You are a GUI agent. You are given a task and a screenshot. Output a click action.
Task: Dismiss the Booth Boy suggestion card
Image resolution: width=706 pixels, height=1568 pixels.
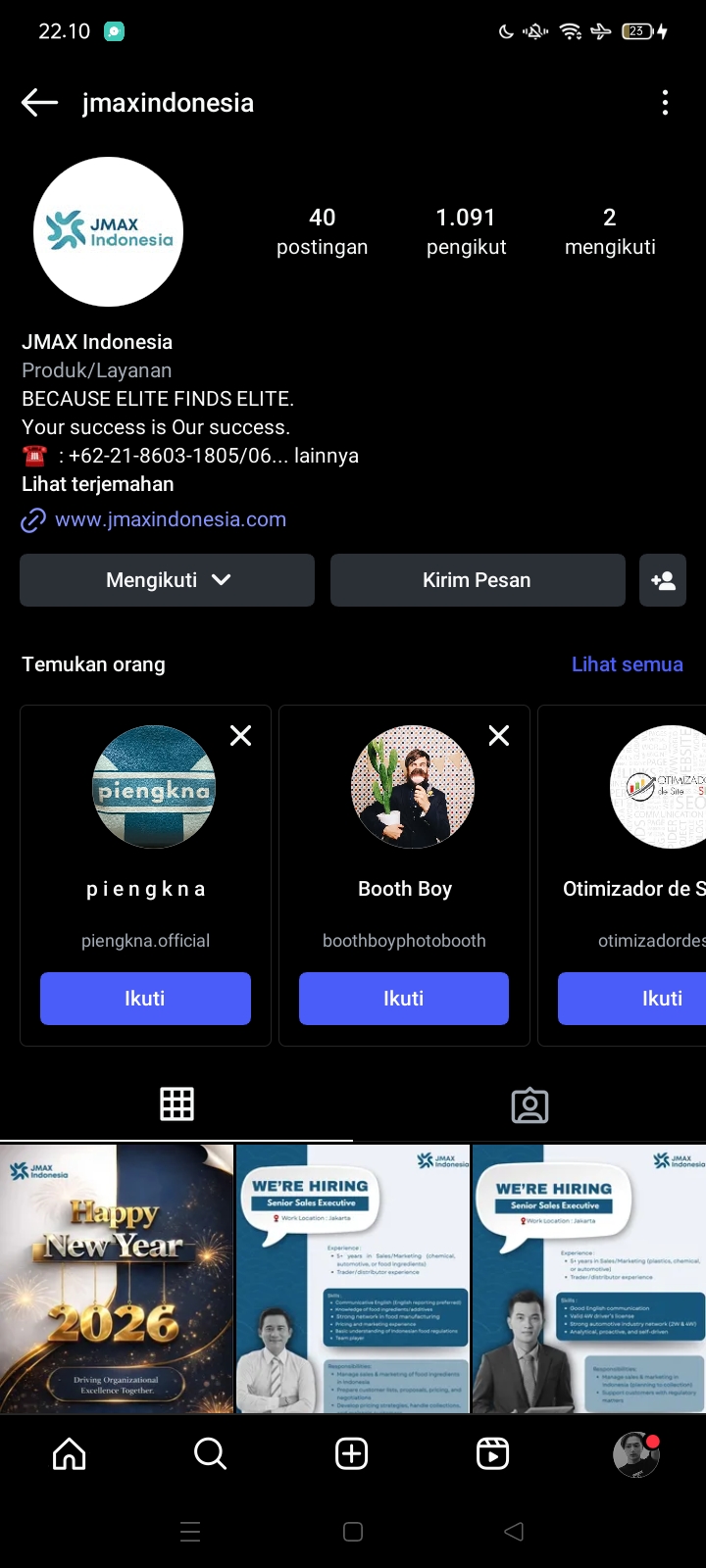click(499, 736)
